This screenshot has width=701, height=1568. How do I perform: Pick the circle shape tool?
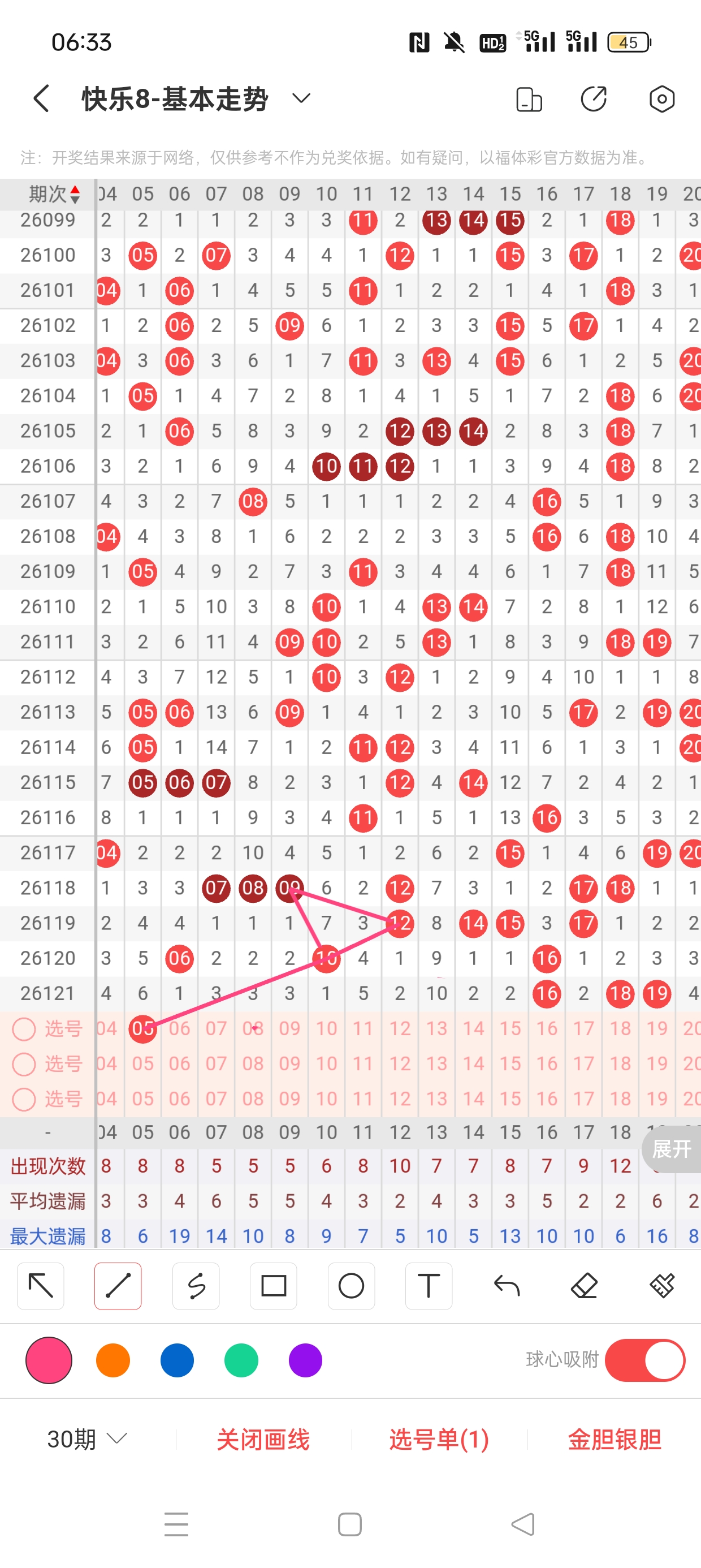pyautogui.click(x=351, y=1286)
